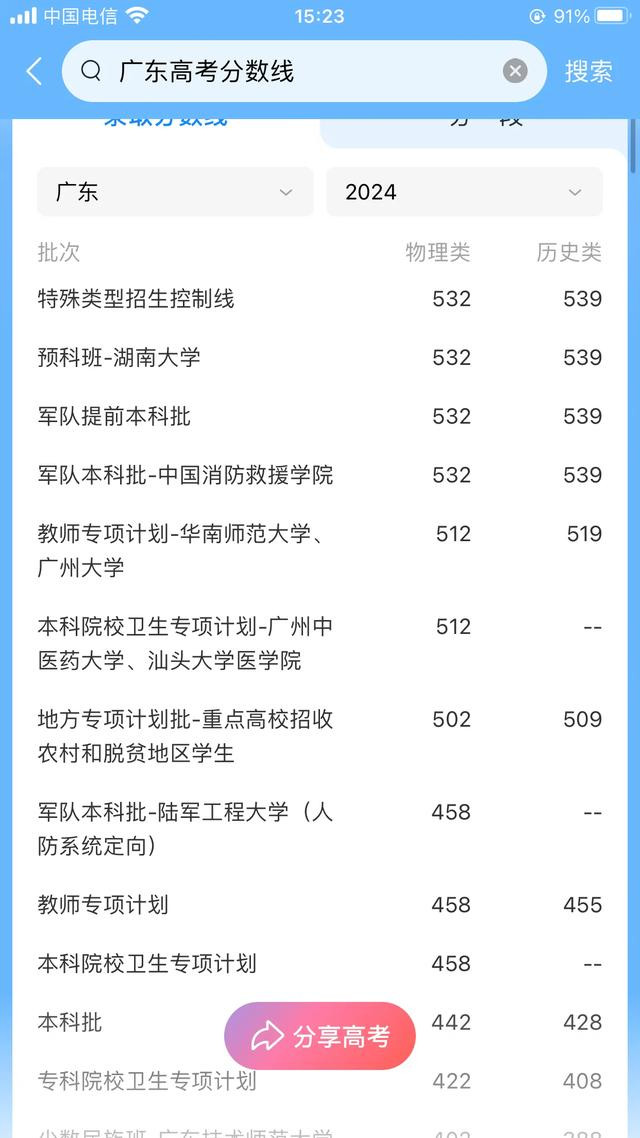Open the 广东 province dropdown
Image resolution: width=640 pixels, height=1138 pixels.
[175, 192]
